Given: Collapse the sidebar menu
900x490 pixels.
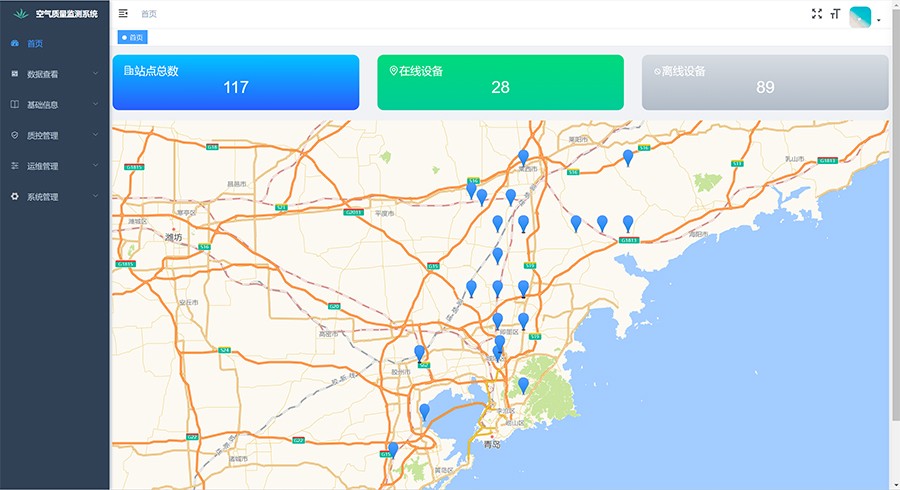Looking at the screenshot, I should click(x=123, y=14).
